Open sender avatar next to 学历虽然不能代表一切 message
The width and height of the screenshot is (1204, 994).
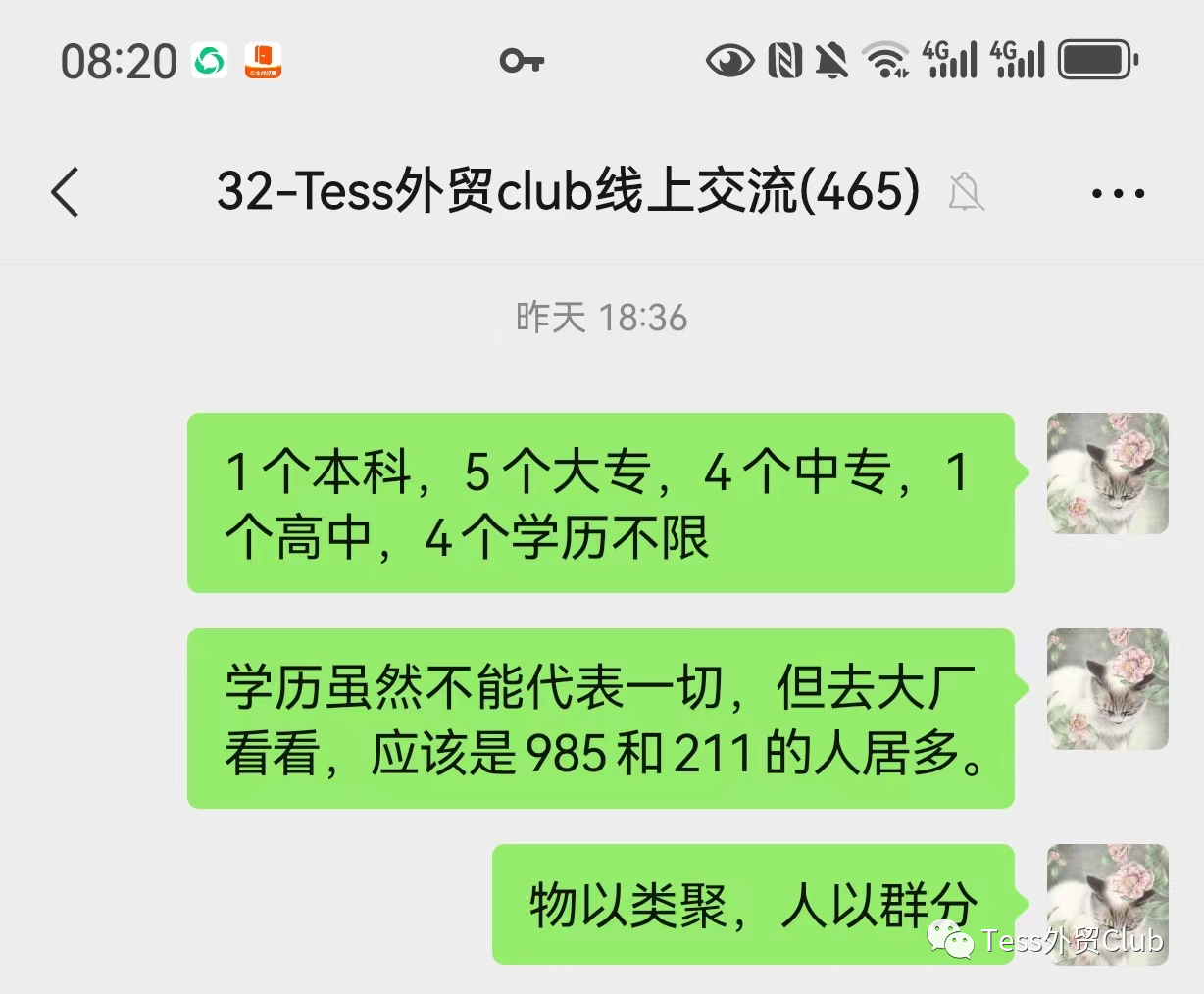(1107, 689)
